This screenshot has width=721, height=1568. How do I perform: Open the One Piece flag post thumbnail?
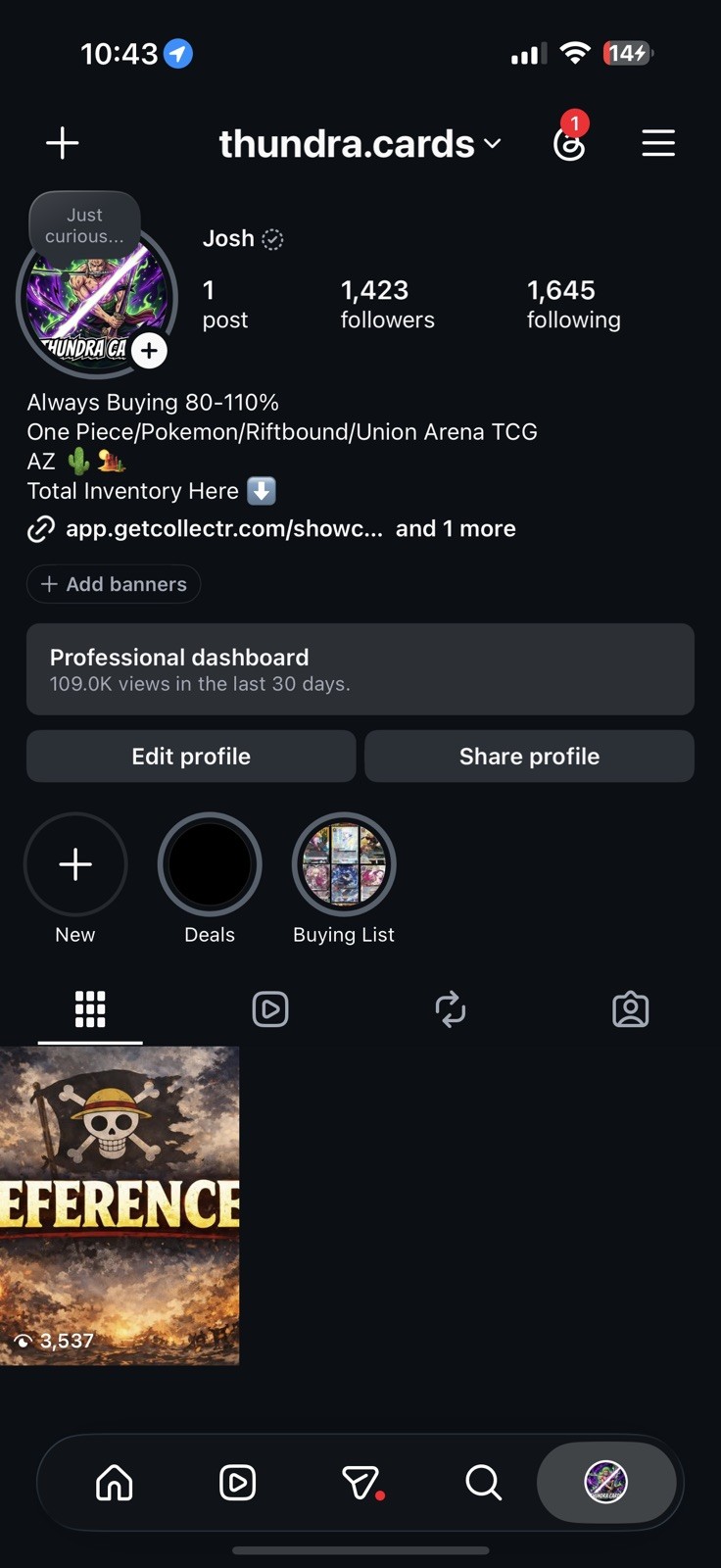click(120, 1206)
